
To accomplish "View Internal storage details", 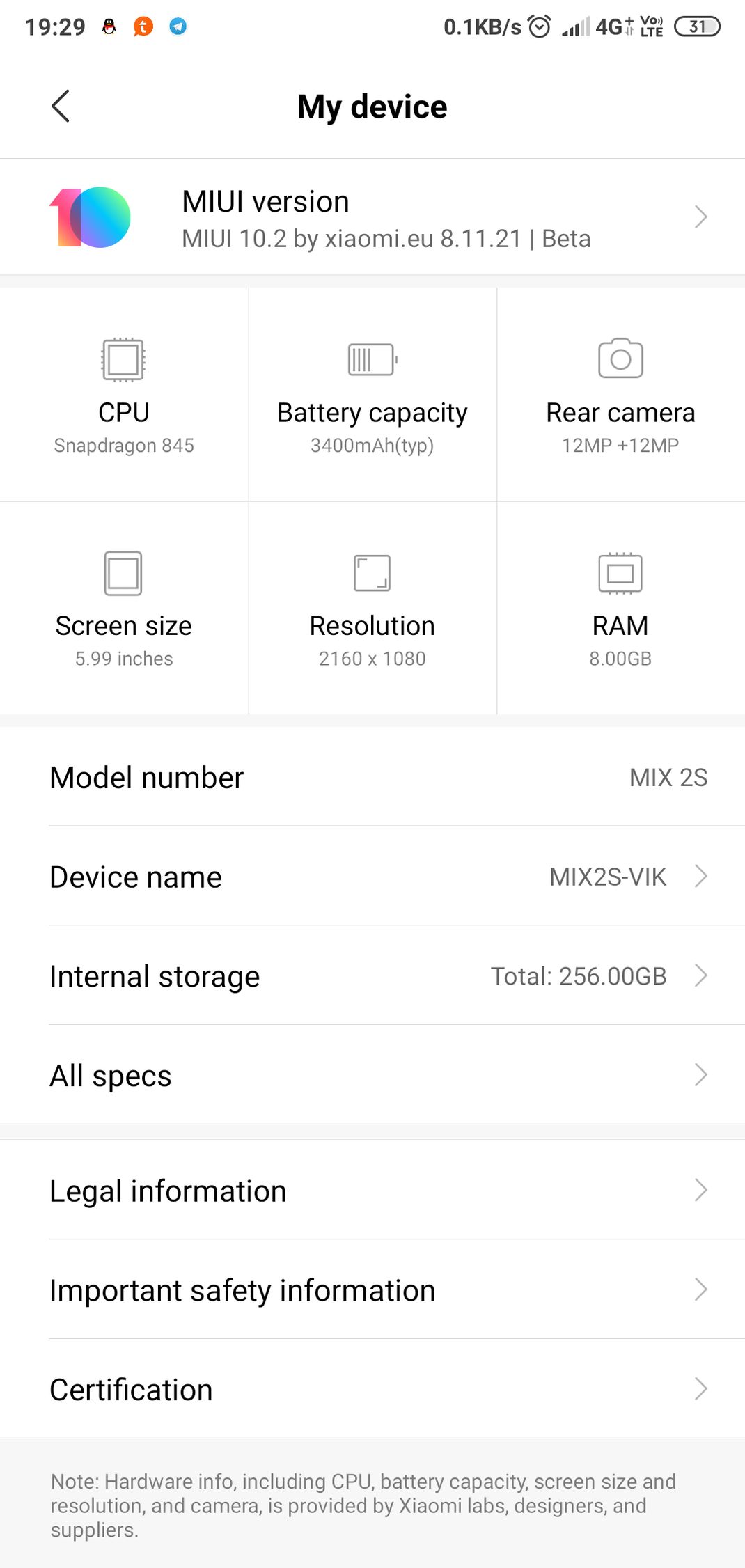I will [372, 975].
